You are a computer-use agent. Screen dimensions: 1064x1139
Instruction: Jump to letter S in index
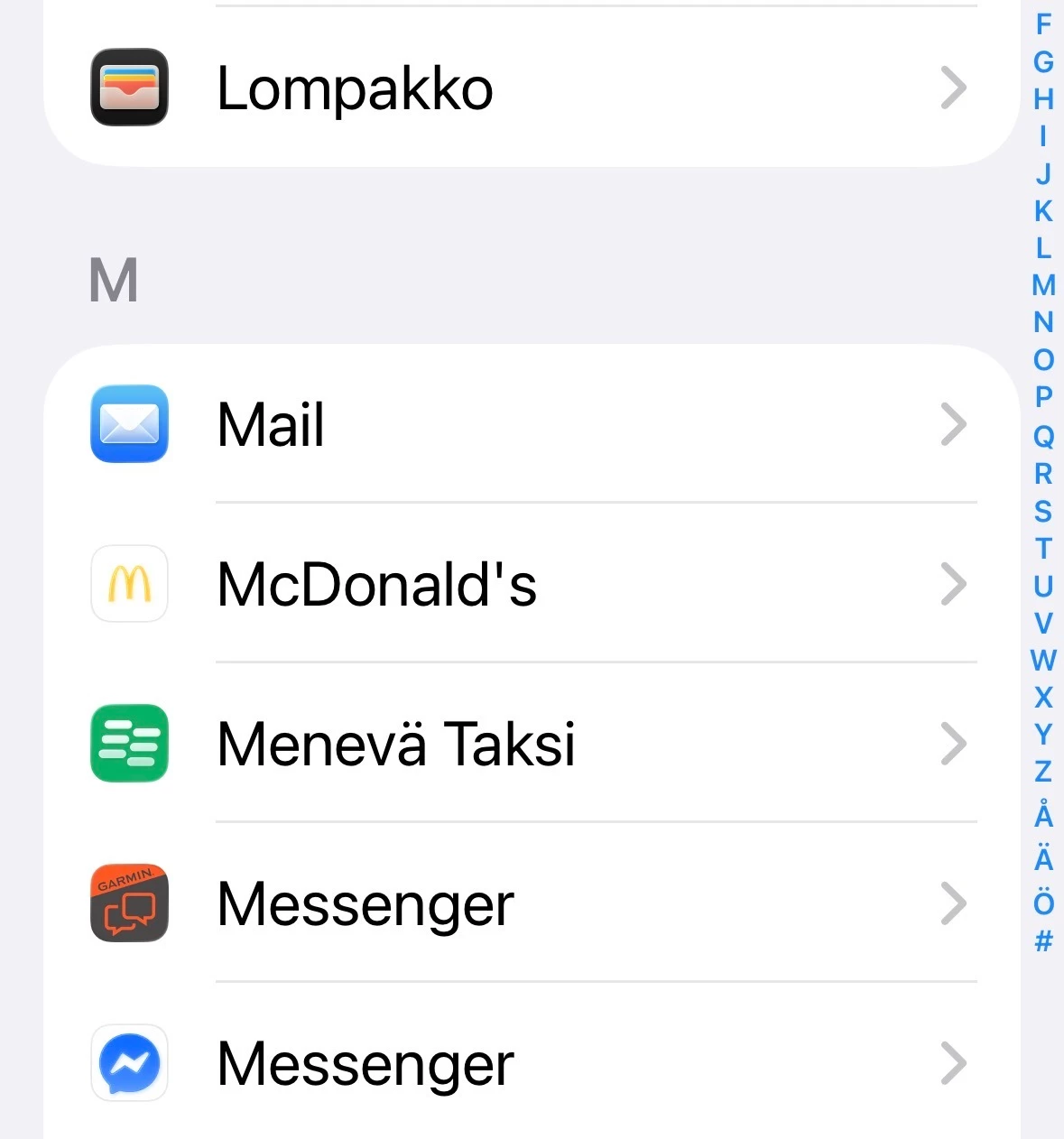pyautogui.click(x=1043, y=511)
